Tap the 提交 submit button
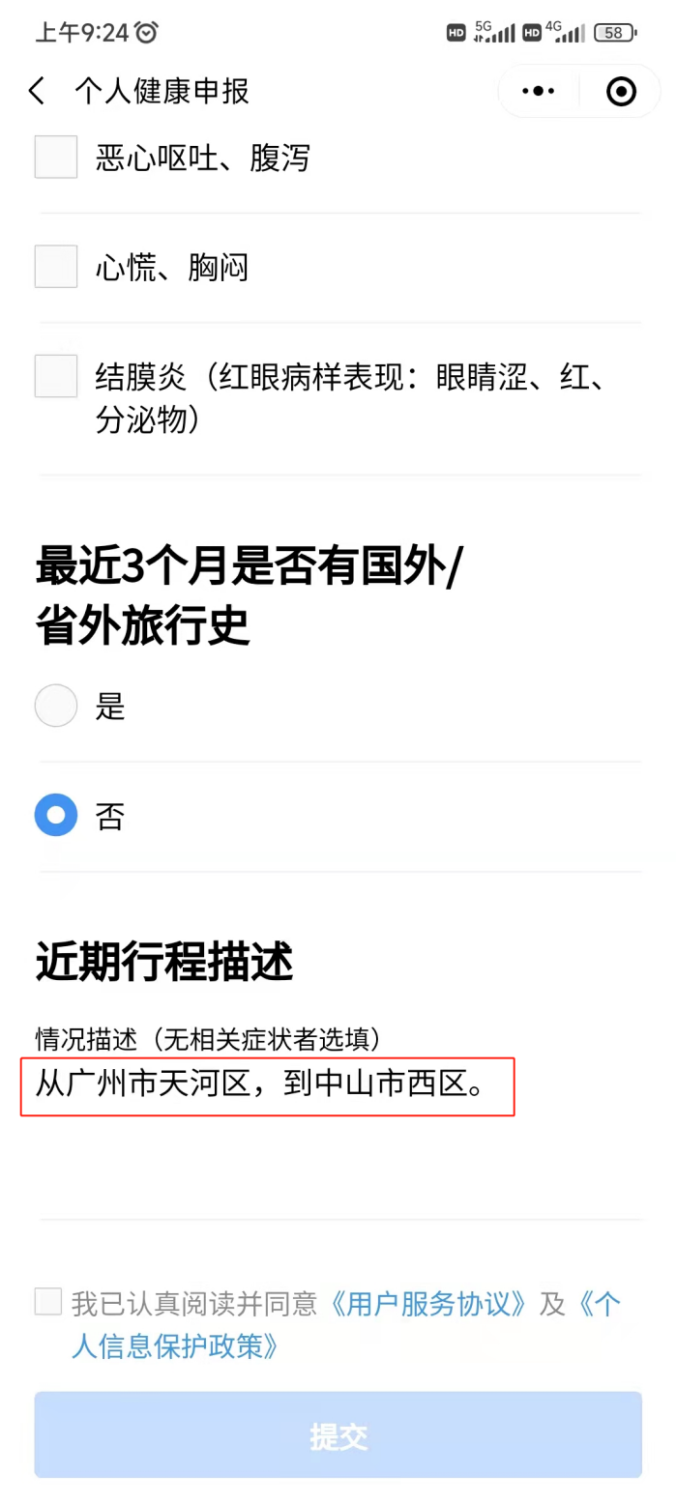 point(338,1435)
